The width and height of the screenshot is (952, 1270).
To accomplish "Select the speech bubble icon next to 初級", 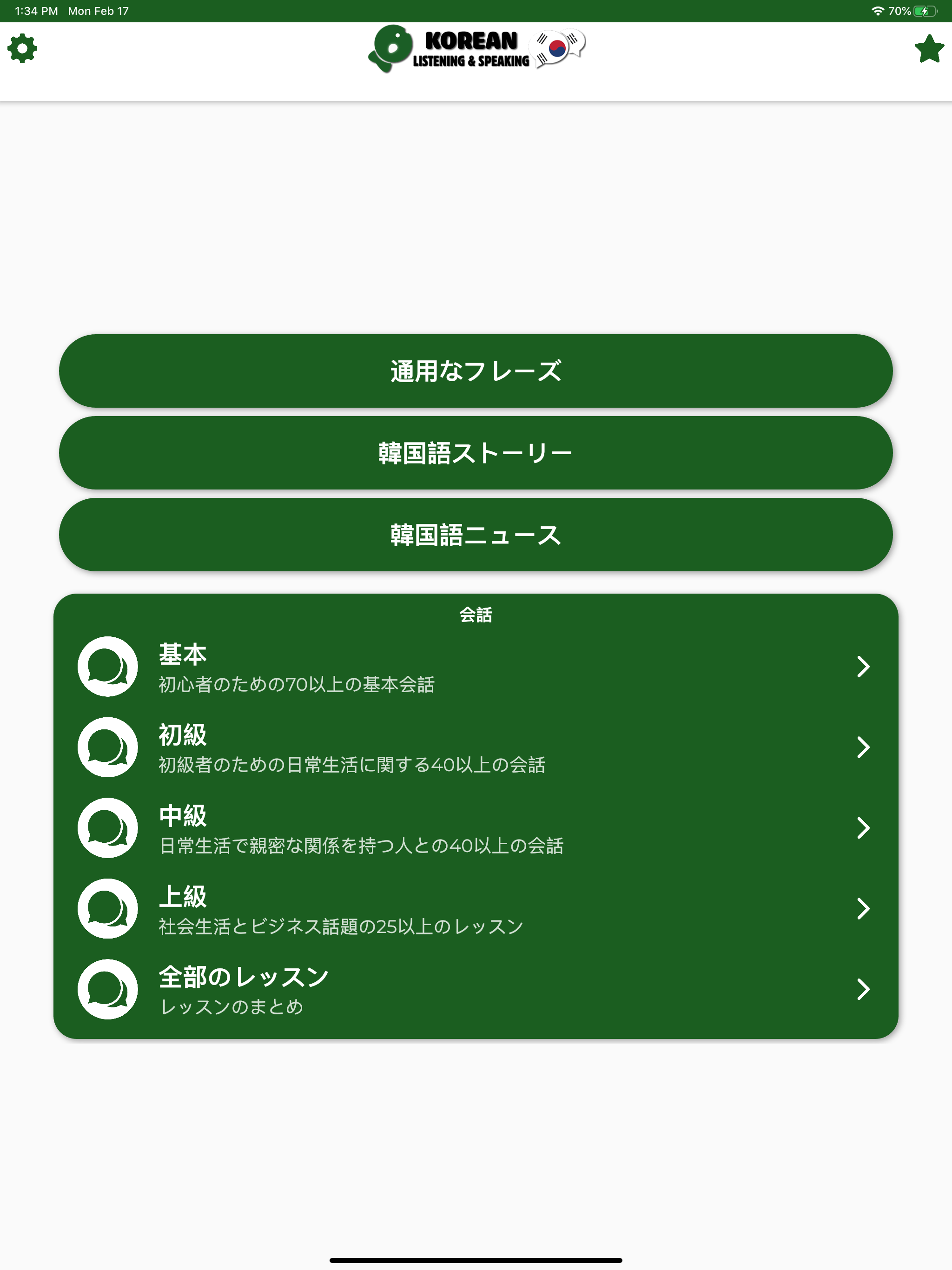I will (x=107, y=747).
